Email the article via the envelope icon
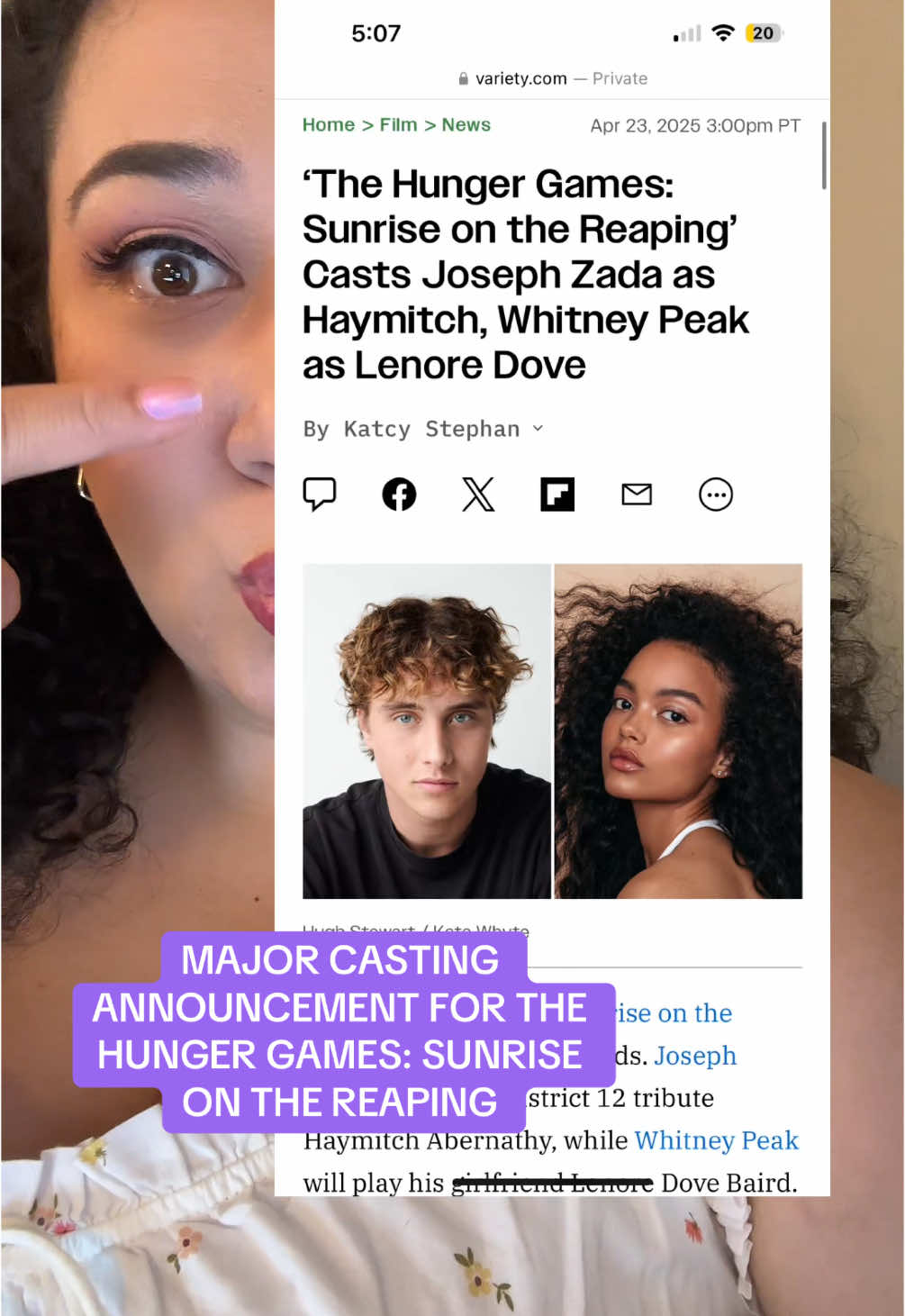This screenshot has width=905, height=1316. [637, 494]
